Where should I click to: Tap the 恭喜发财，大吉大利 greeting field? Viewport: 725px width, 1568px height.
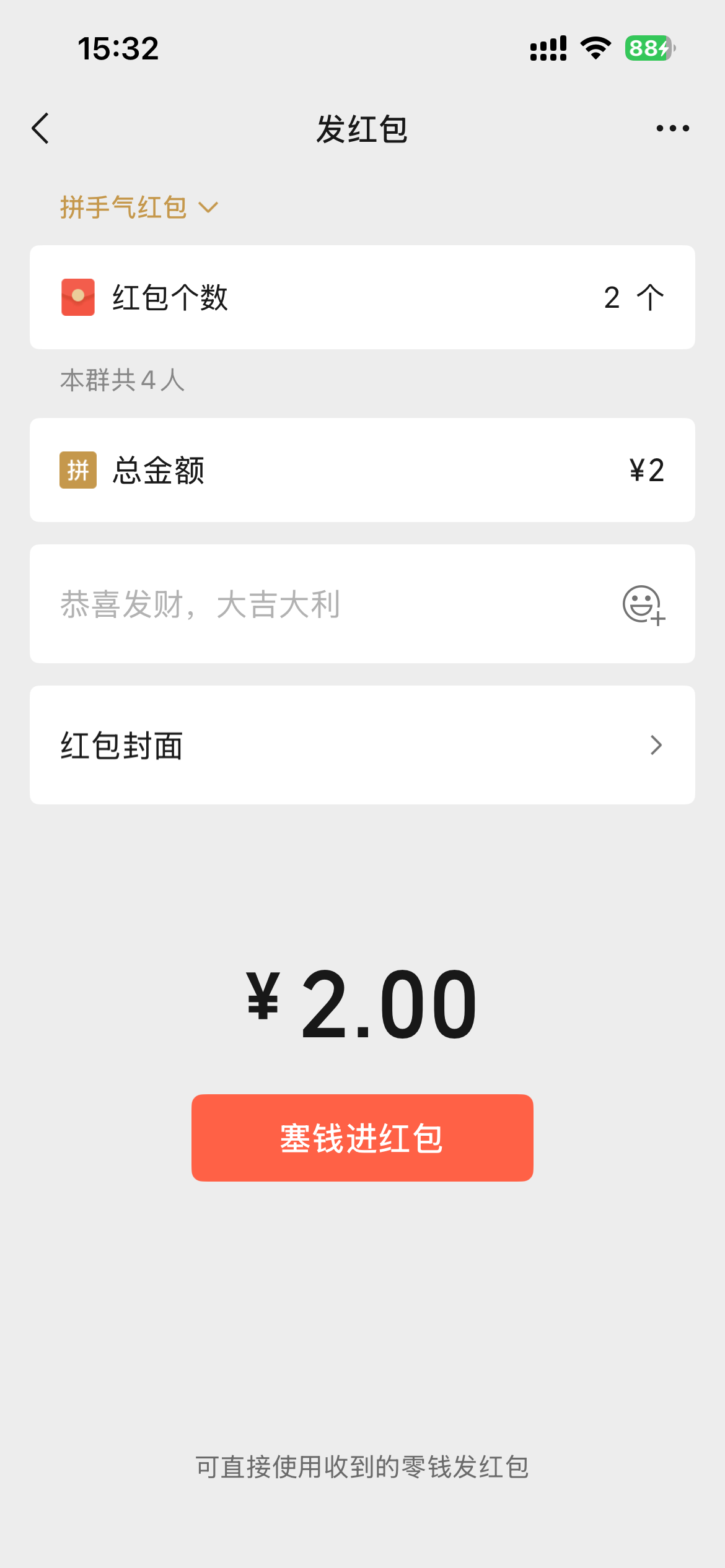[x=310, y=604]
